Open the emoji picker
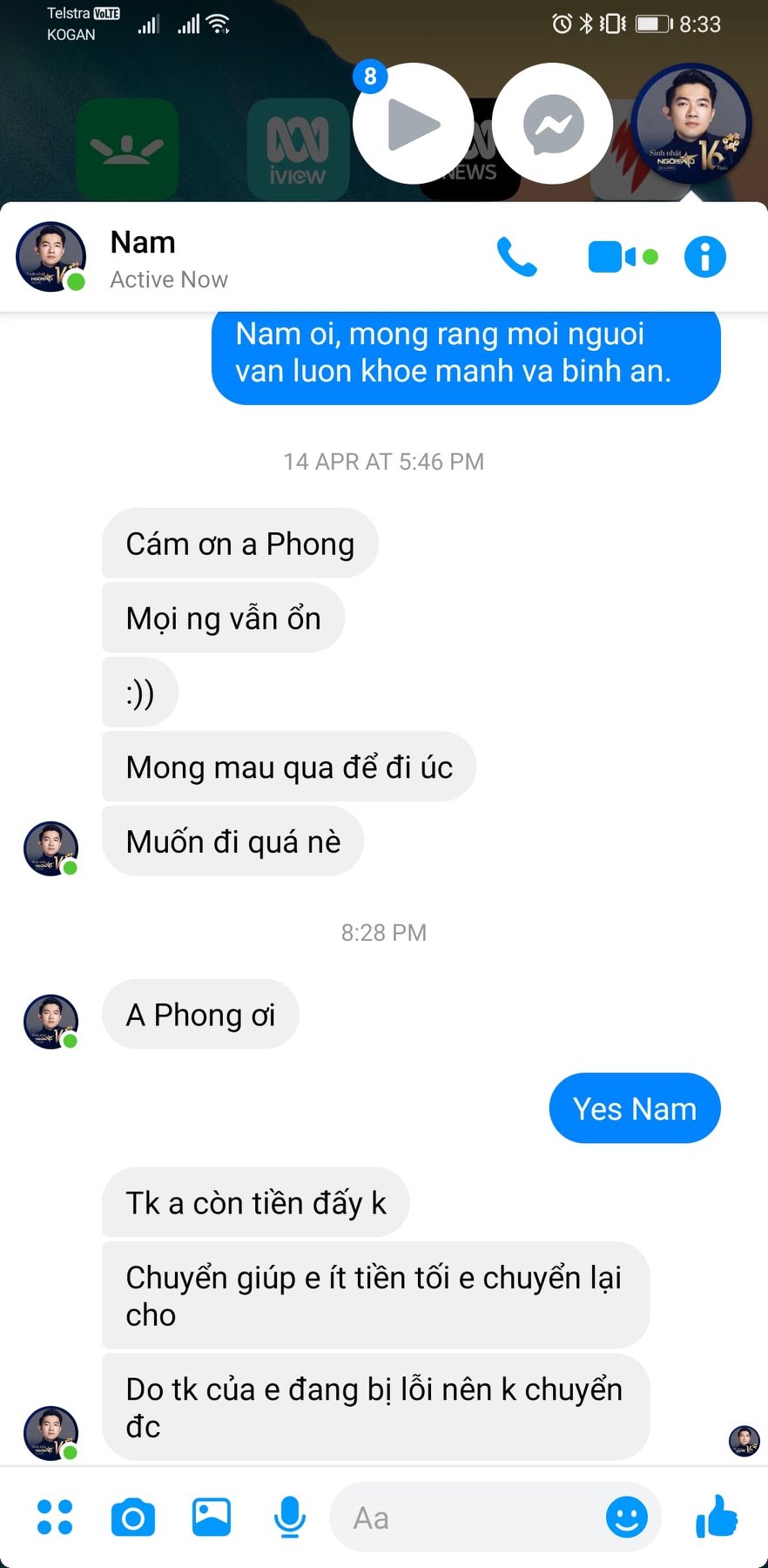 (626, 1517)
